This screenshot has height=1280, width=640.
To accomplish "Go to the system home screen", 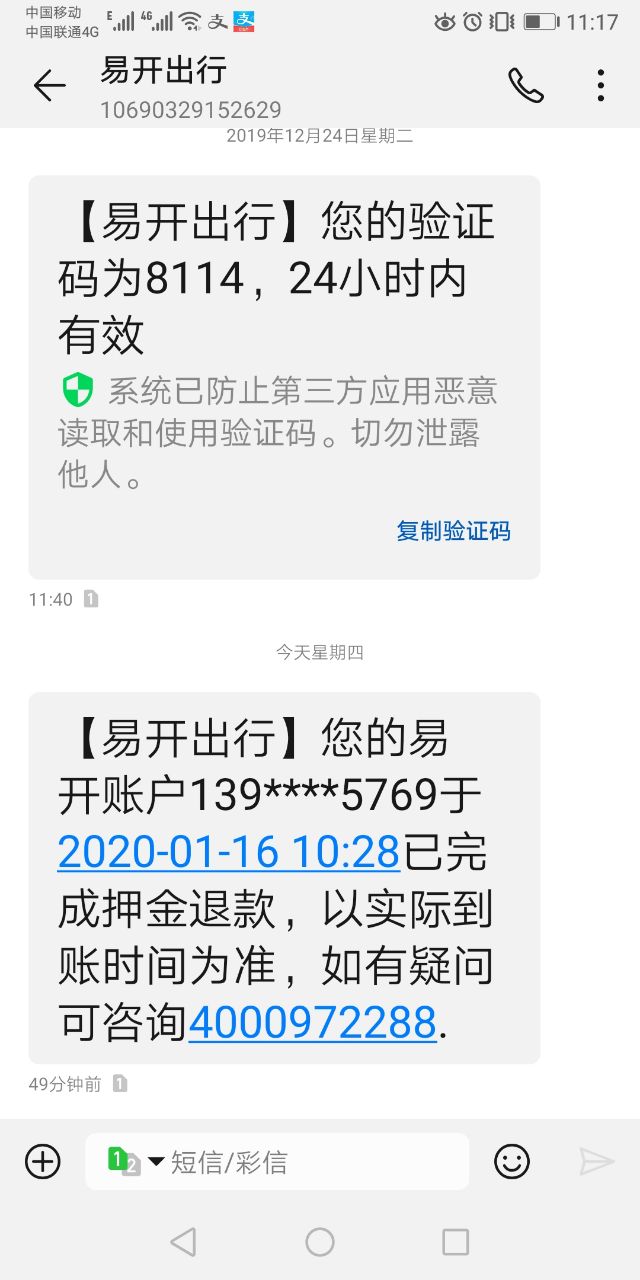I will pos(320,1242).
